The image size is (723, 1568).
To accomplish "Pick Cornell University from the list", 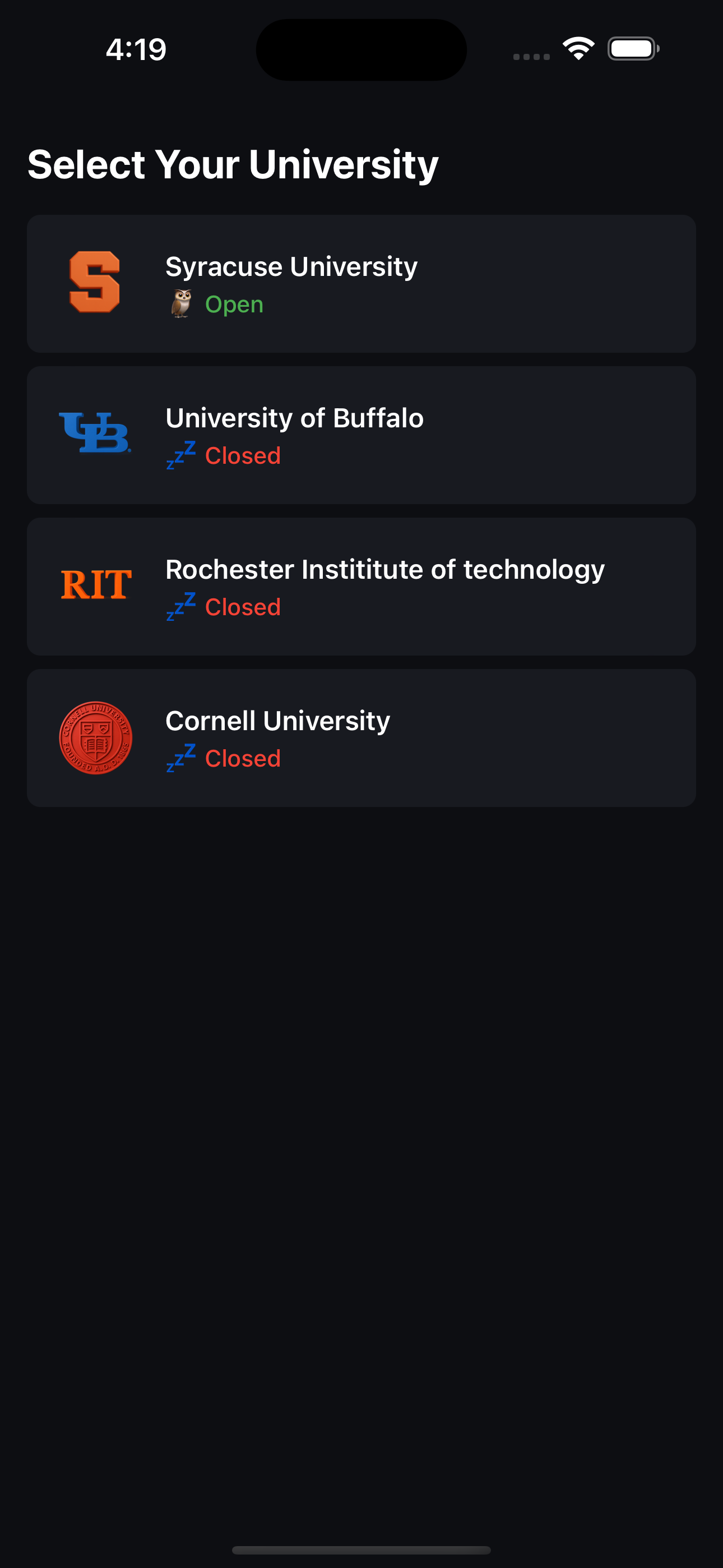I will [361, 738].
